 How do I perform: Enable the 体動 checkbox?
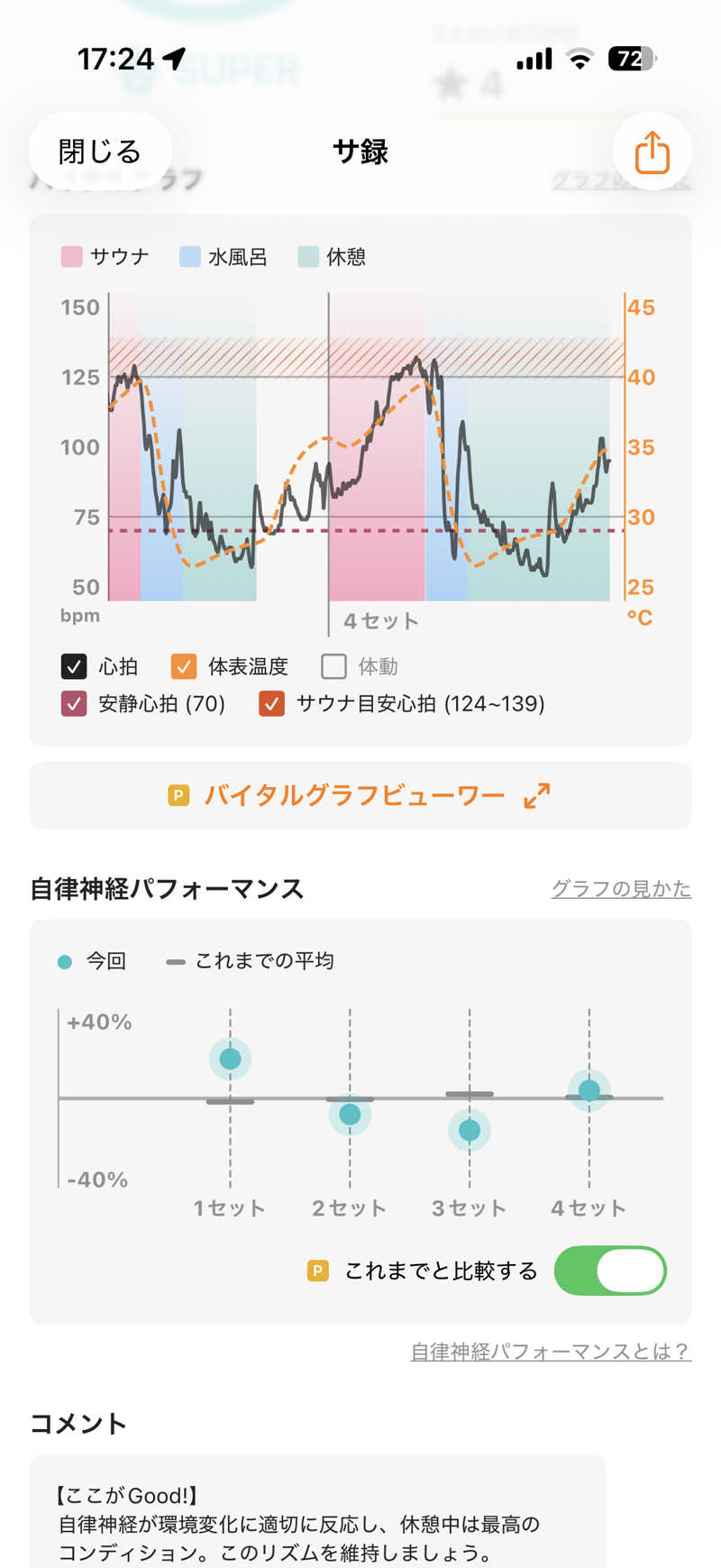coord(333,666)
